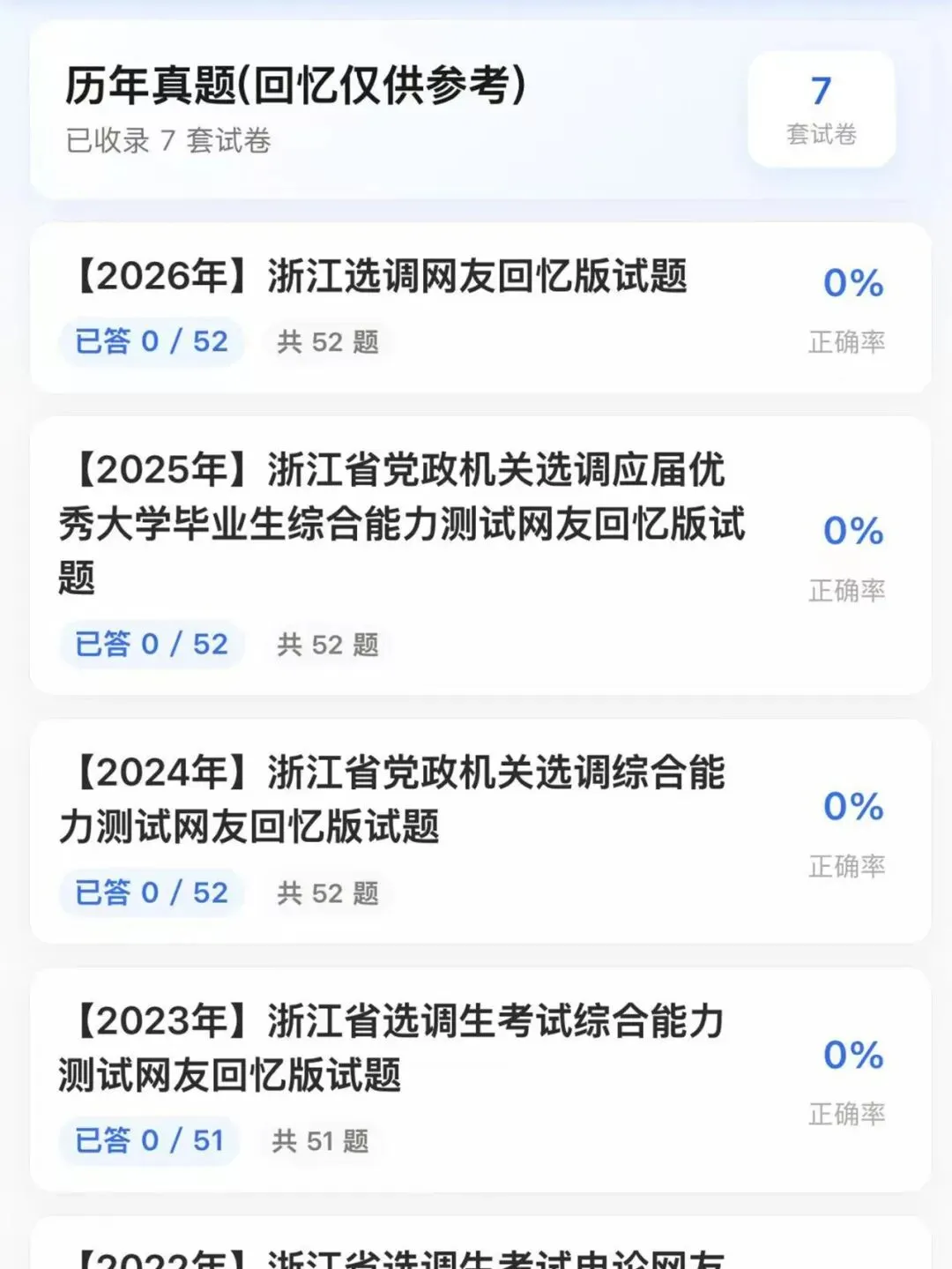Open the 2024 浙江省党政机关选调综合能力测试 paper
The height and width of the screenshot is (1269, 952).
click(x=480, y=832)
